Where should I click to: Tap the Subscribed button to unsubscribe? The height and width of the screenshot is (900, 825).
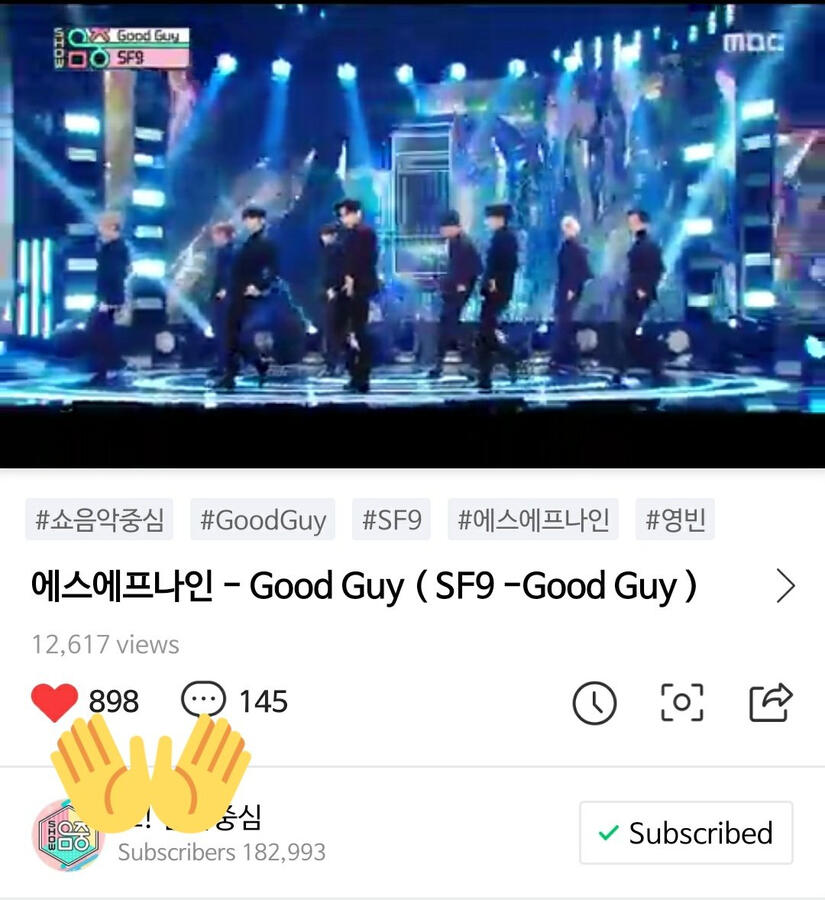(686, 833)
